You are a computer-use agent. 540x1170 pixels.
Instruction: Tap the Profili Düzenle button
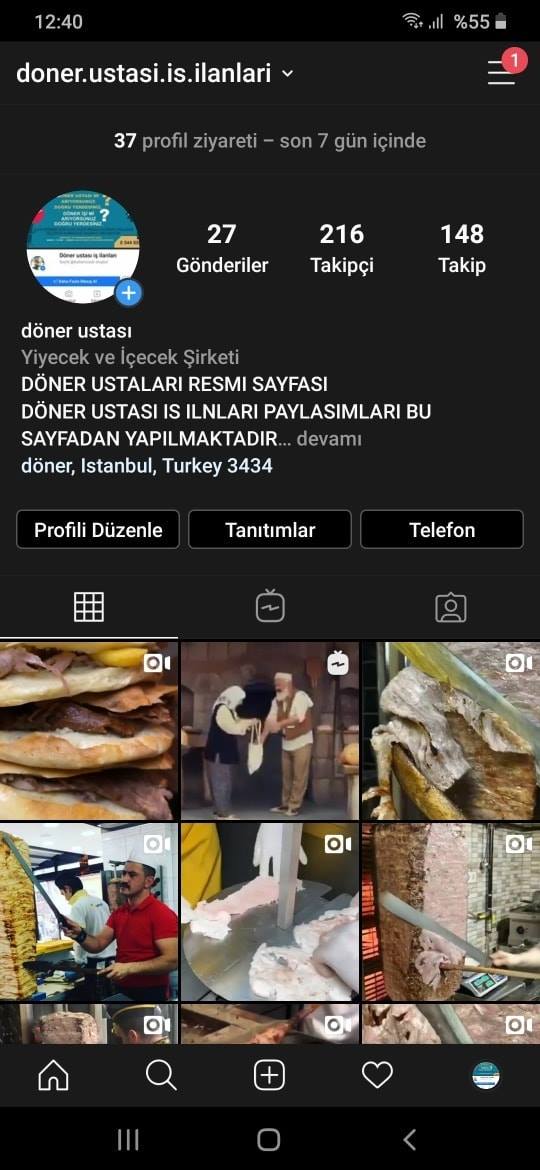(x=98, y=530)
